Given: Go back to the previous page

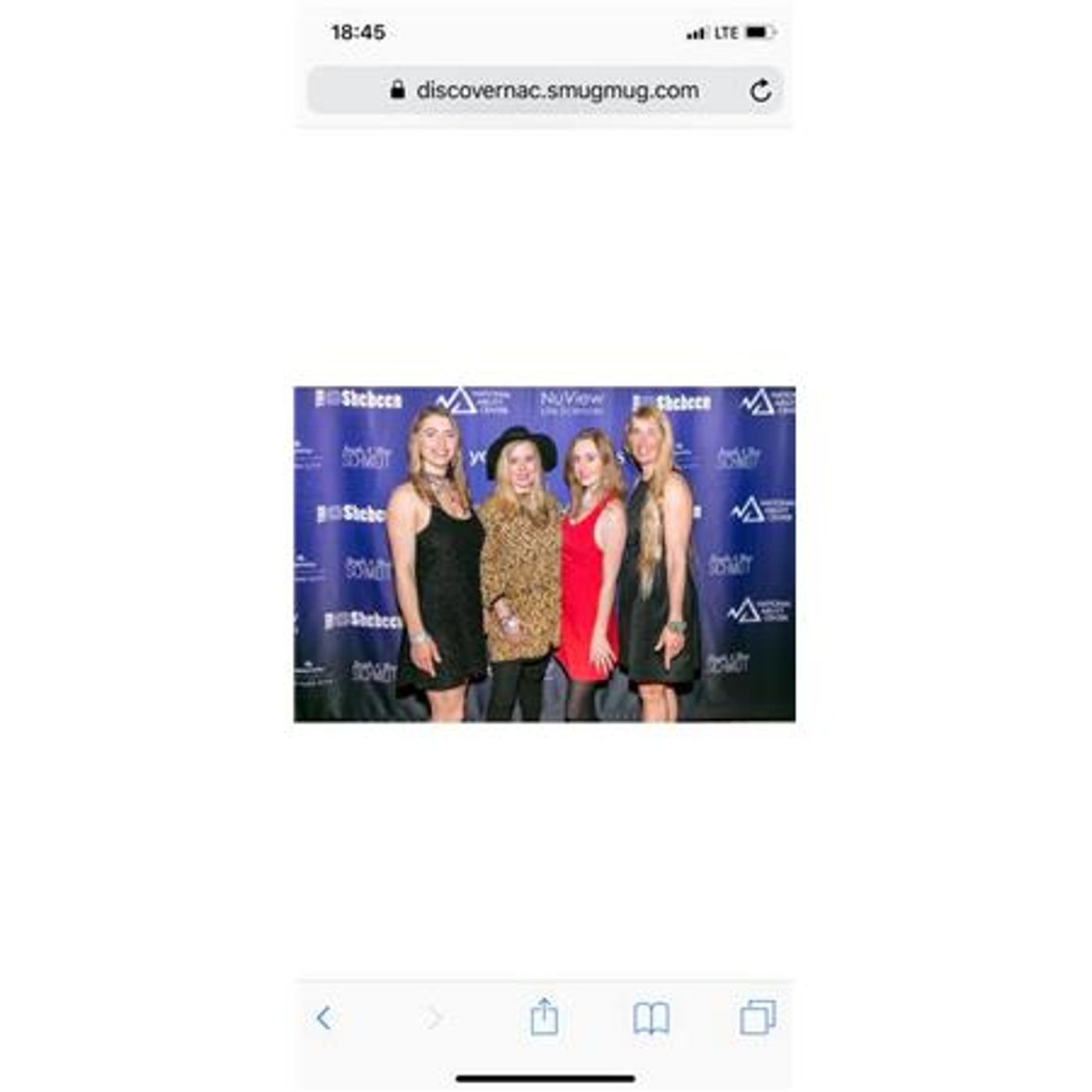Looking at the screenshot, I should tap(324, 1018).
